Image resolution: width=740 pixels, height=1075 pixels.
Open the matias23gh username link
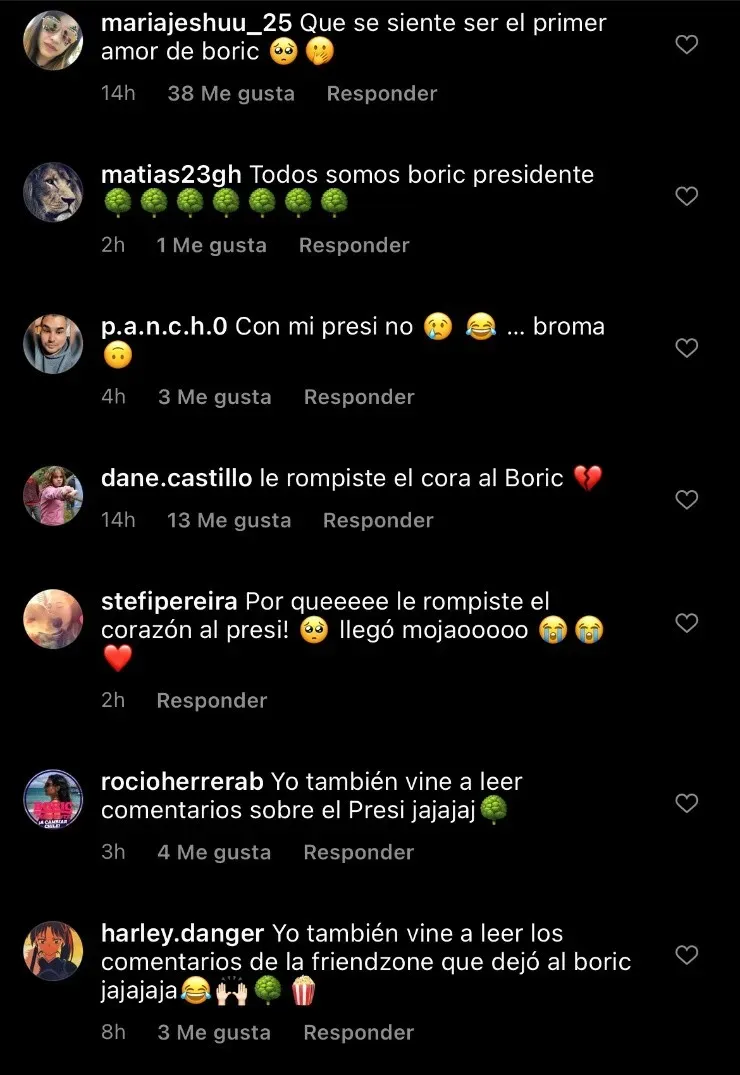coord(171,174)
